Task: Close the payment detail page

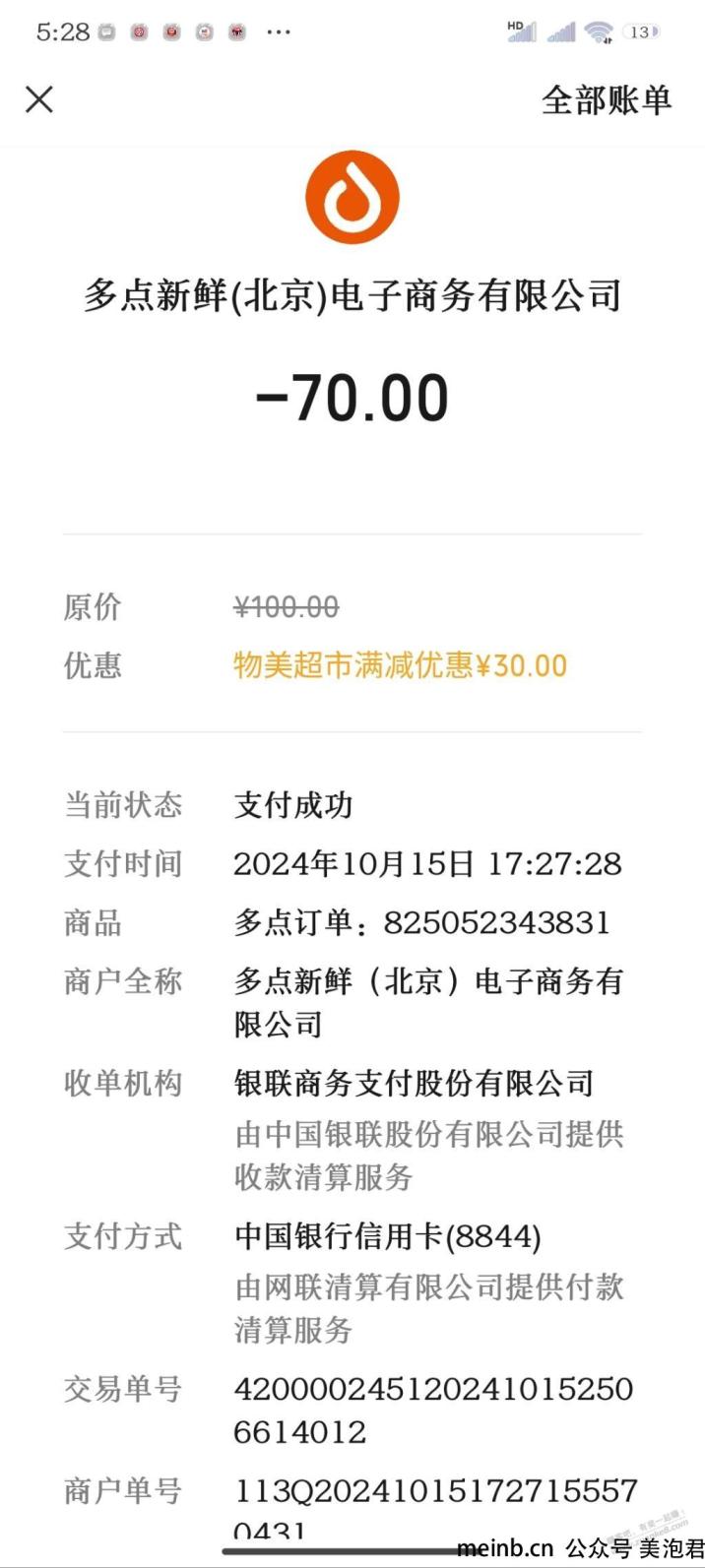Action: [39, 99]
